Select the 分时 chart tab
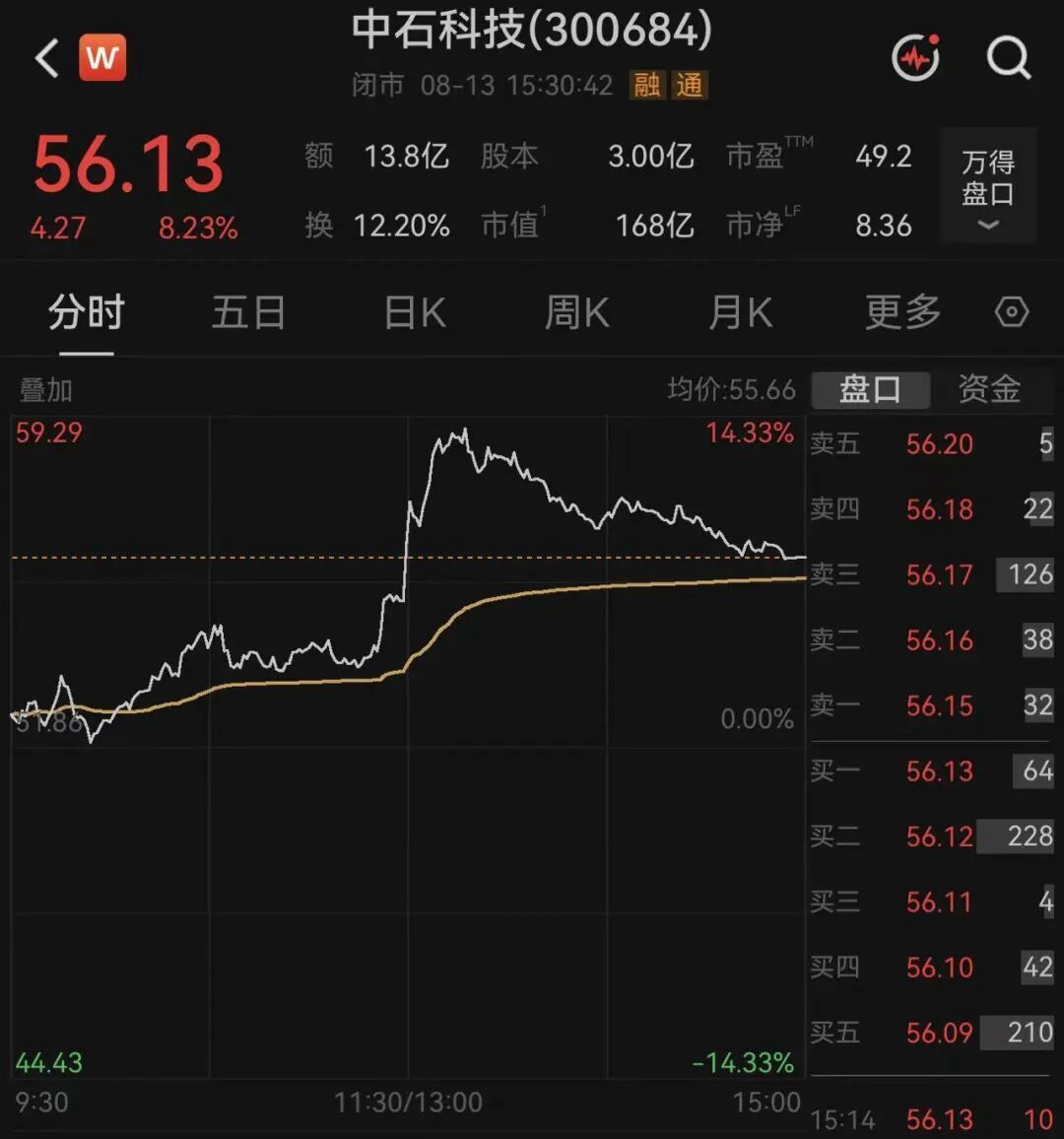The height and width of the screenshot is (1139, 1064). tap(87, 312)
